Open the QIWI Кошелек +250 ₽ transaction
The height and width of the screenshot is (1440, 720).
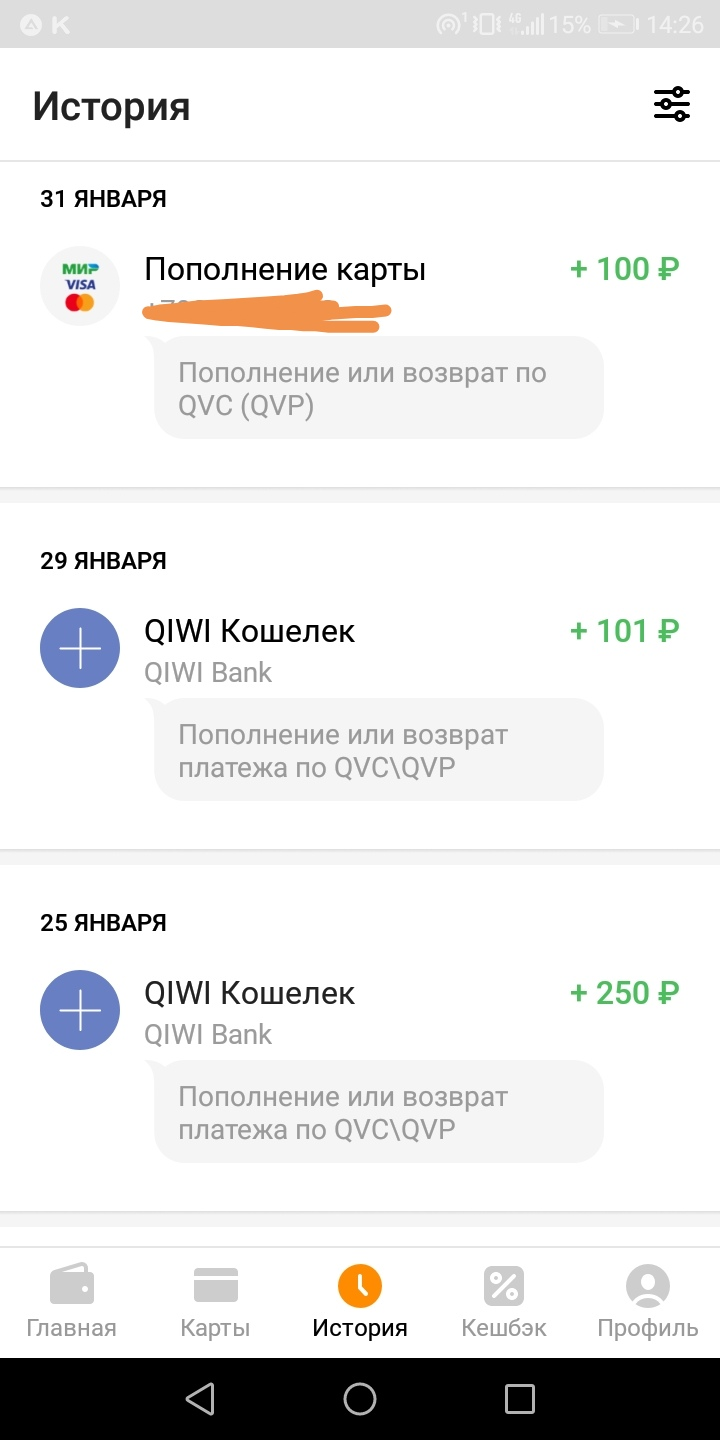360,1065
